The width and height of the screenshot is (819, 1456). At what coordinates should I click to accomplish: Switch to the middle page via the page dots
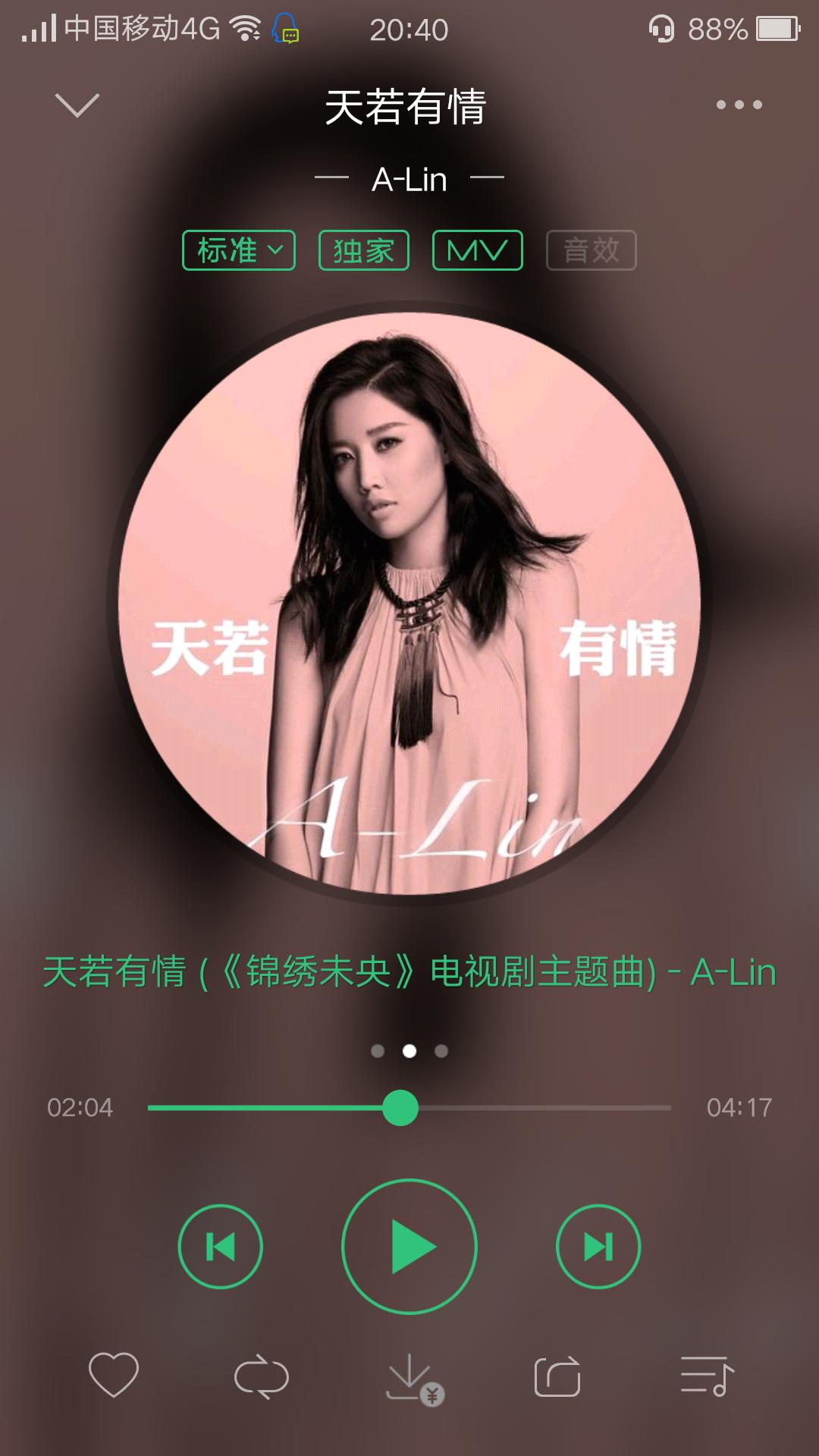pos(409,1052)
